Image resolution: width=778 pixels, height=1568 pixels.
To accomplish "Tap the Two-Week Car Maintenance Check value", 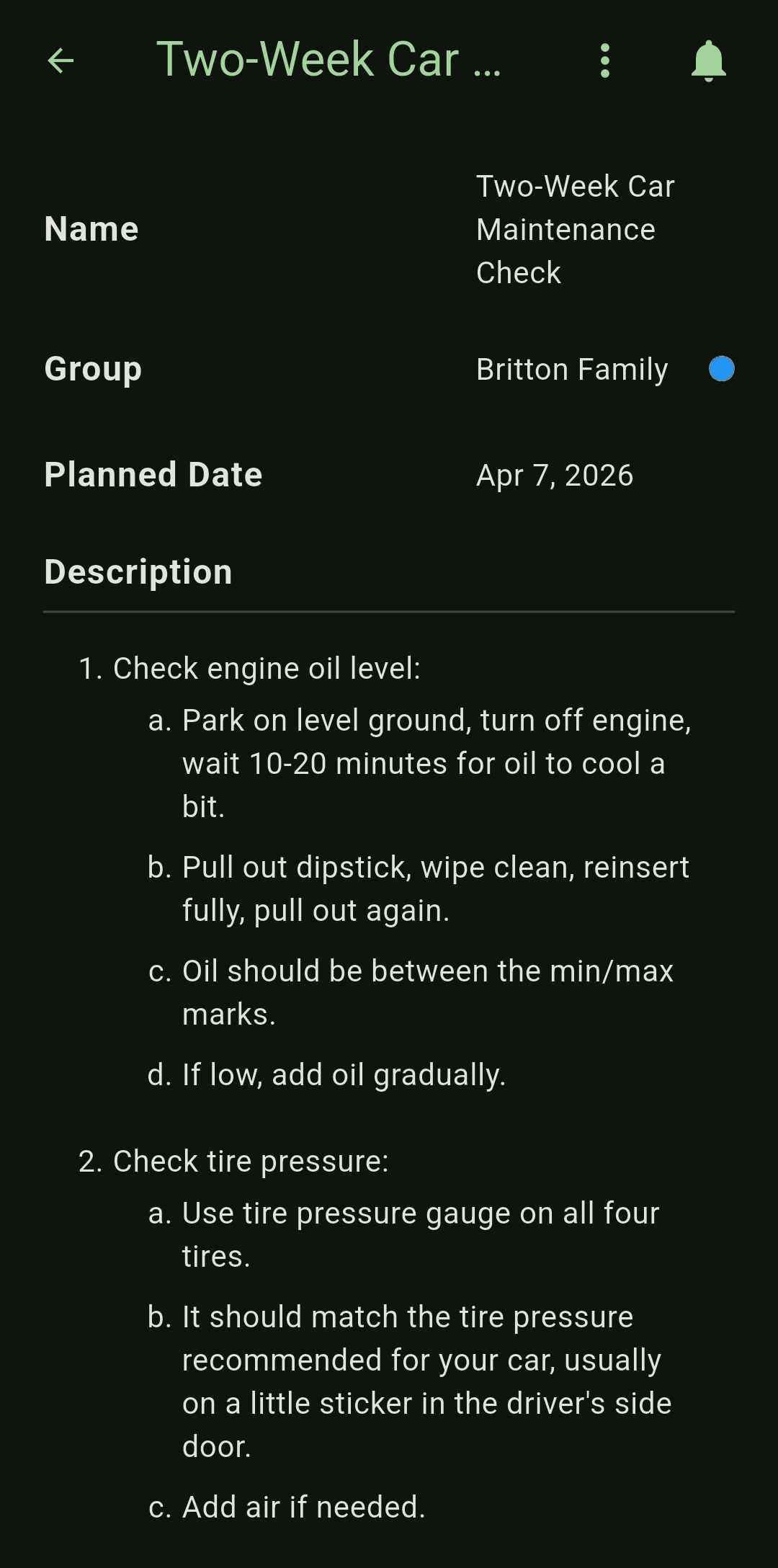I will (x=575, y=229).
